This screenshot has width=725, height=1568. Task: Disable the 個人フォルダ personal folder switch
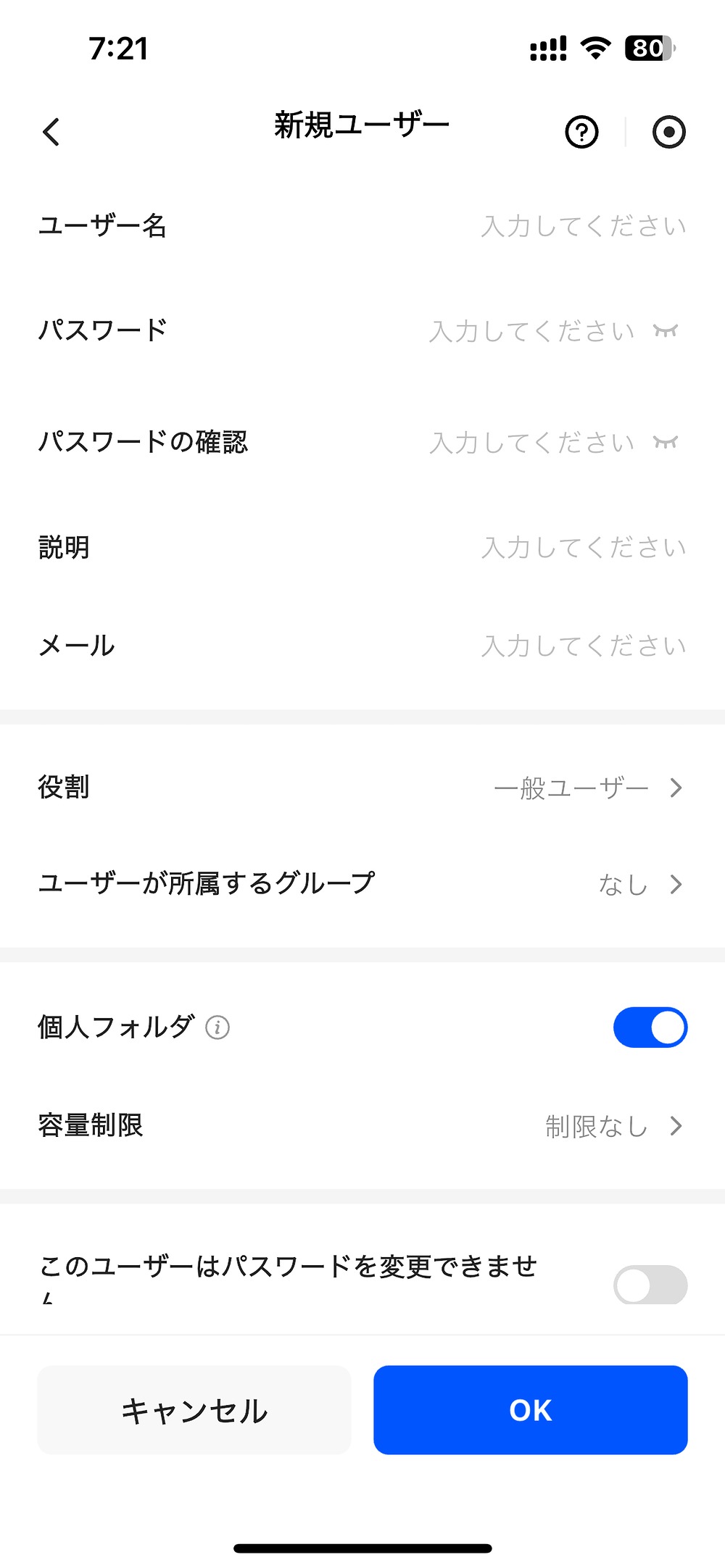[650, 1027]
